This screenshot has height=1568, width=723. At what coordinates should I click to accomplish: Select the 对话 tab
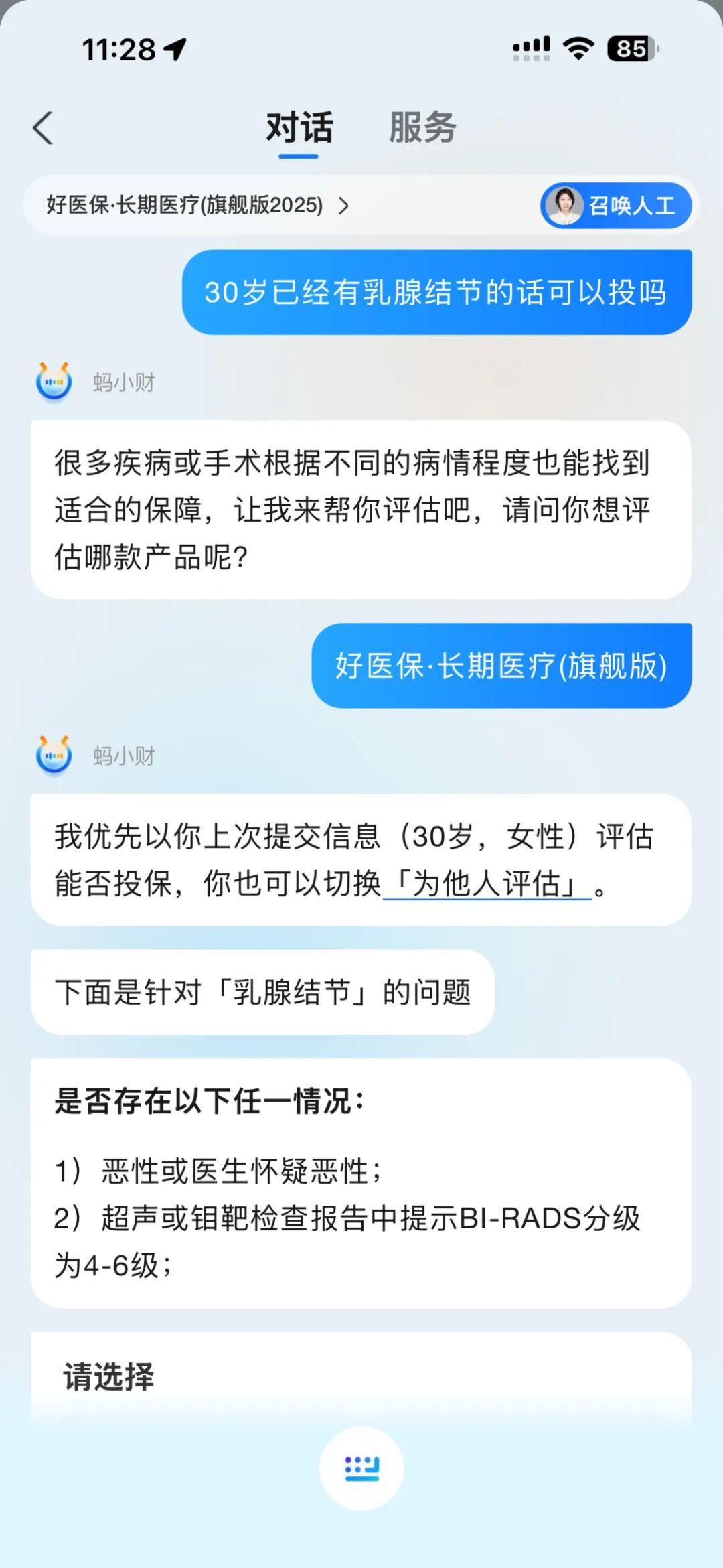[x=299, y=127]
